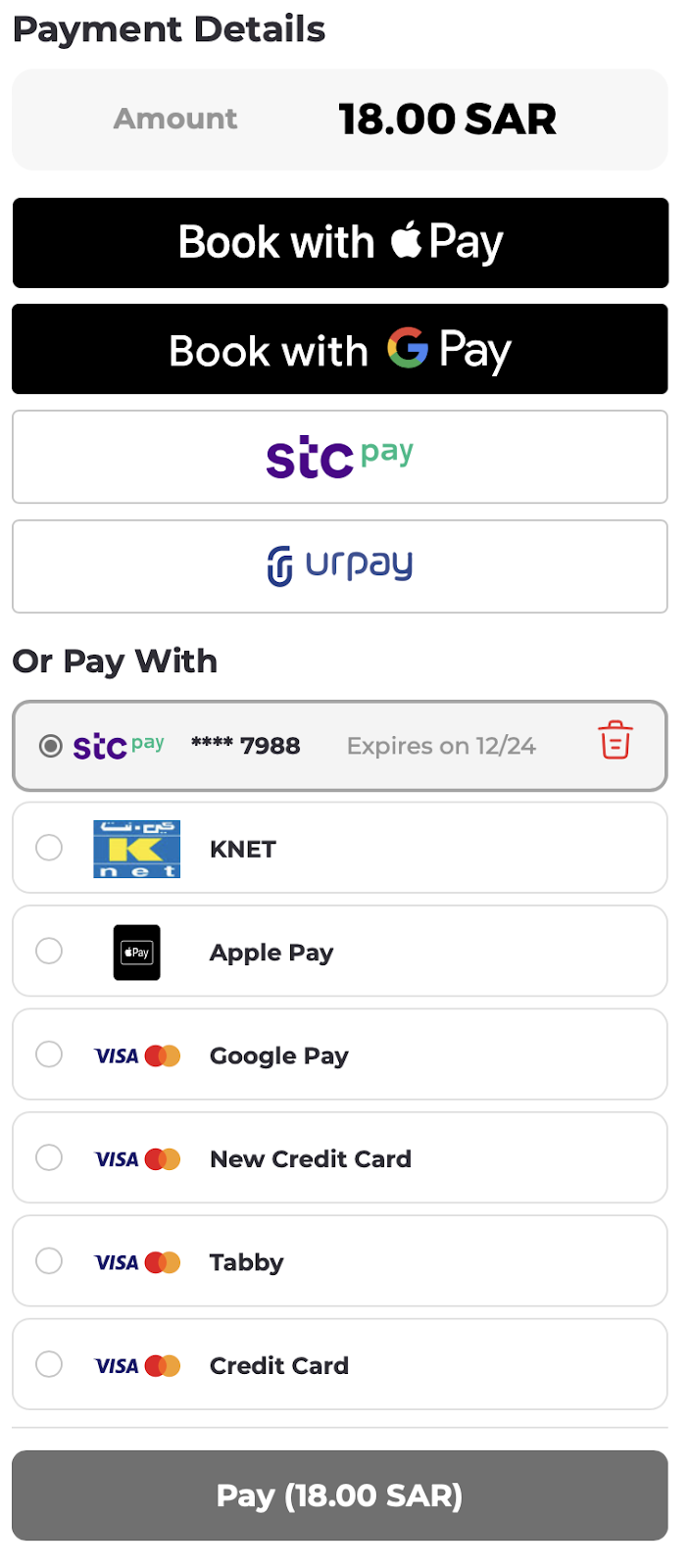Viewport: 689px width, 1568px height.
Task: Delete the saved card ending 7988
Action: 615,741
